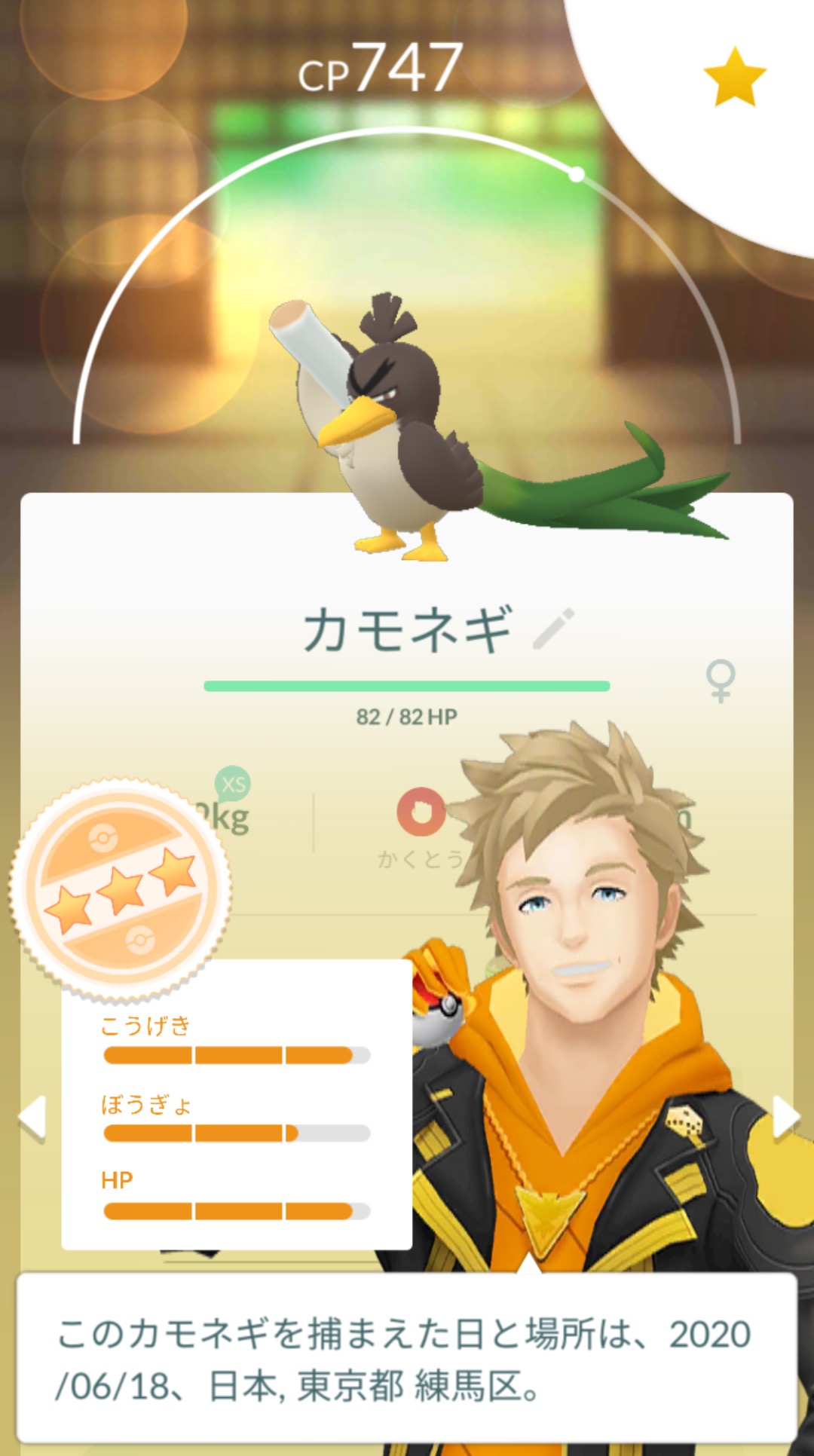Edit the カモネギ nickname with pencil icon
Image resolution: width=814 pixels, height=1456 pixels.
pyautogui.click(x=554, y=629)
